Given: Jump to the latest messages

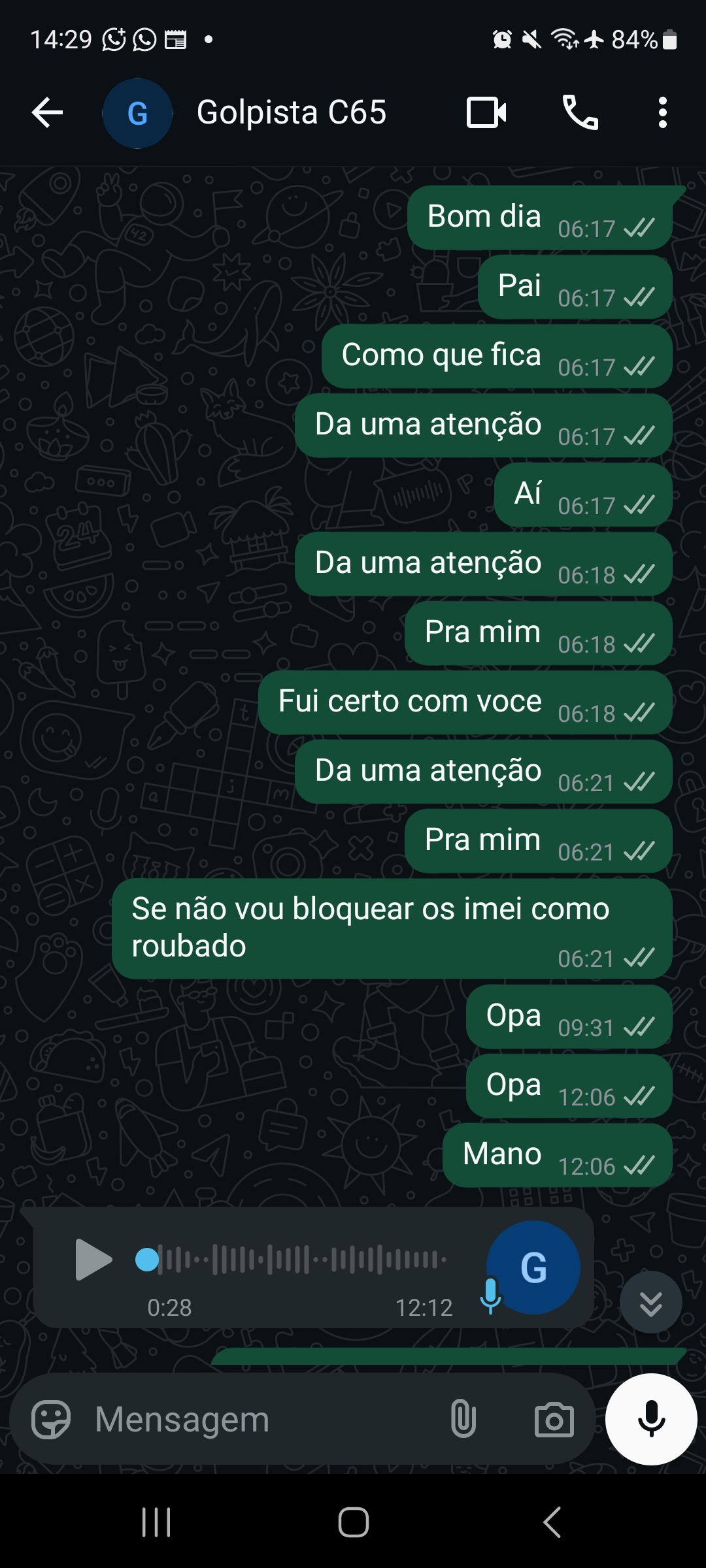Looking at the screenshot, I should (x=650, y=1302).
